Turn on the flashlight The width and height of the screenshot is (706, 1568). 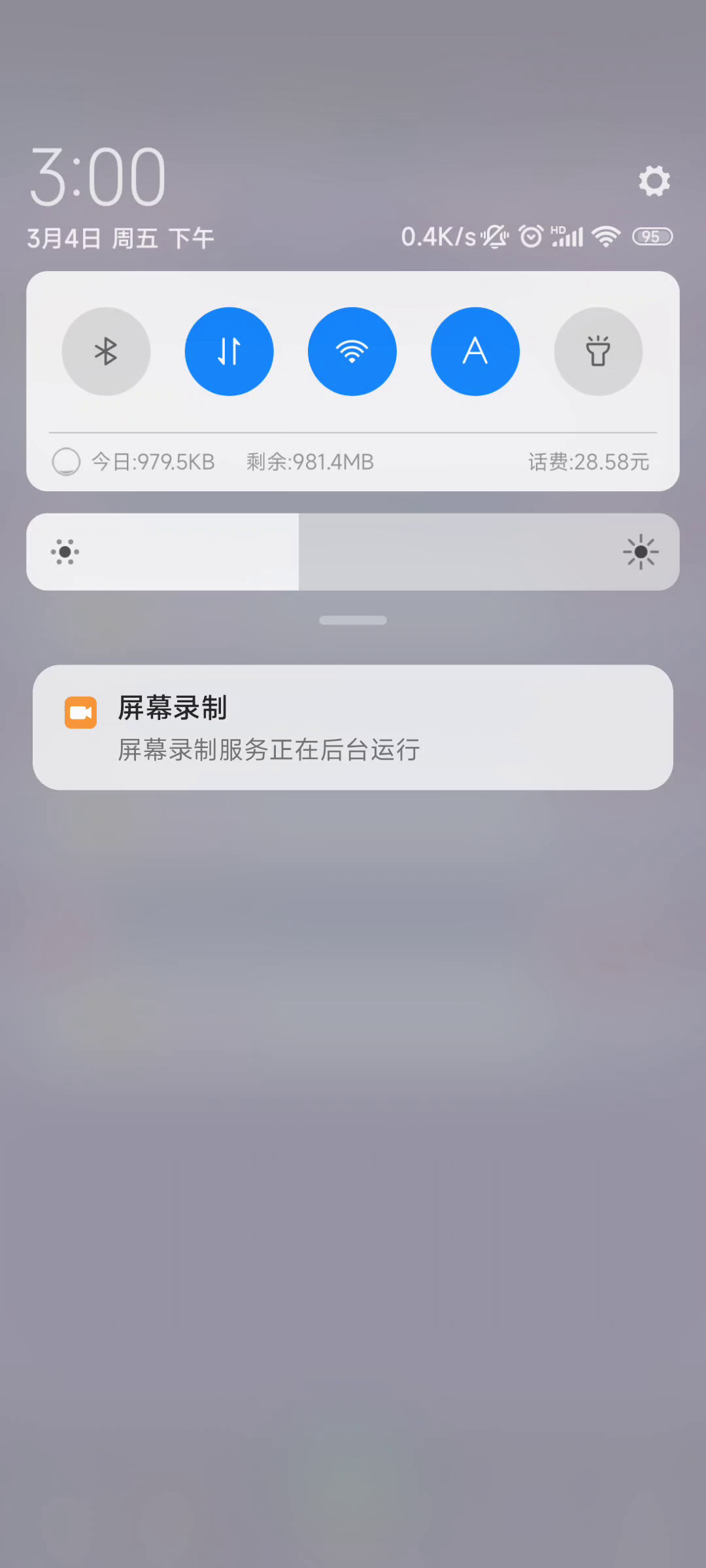[x=598, y=351]
